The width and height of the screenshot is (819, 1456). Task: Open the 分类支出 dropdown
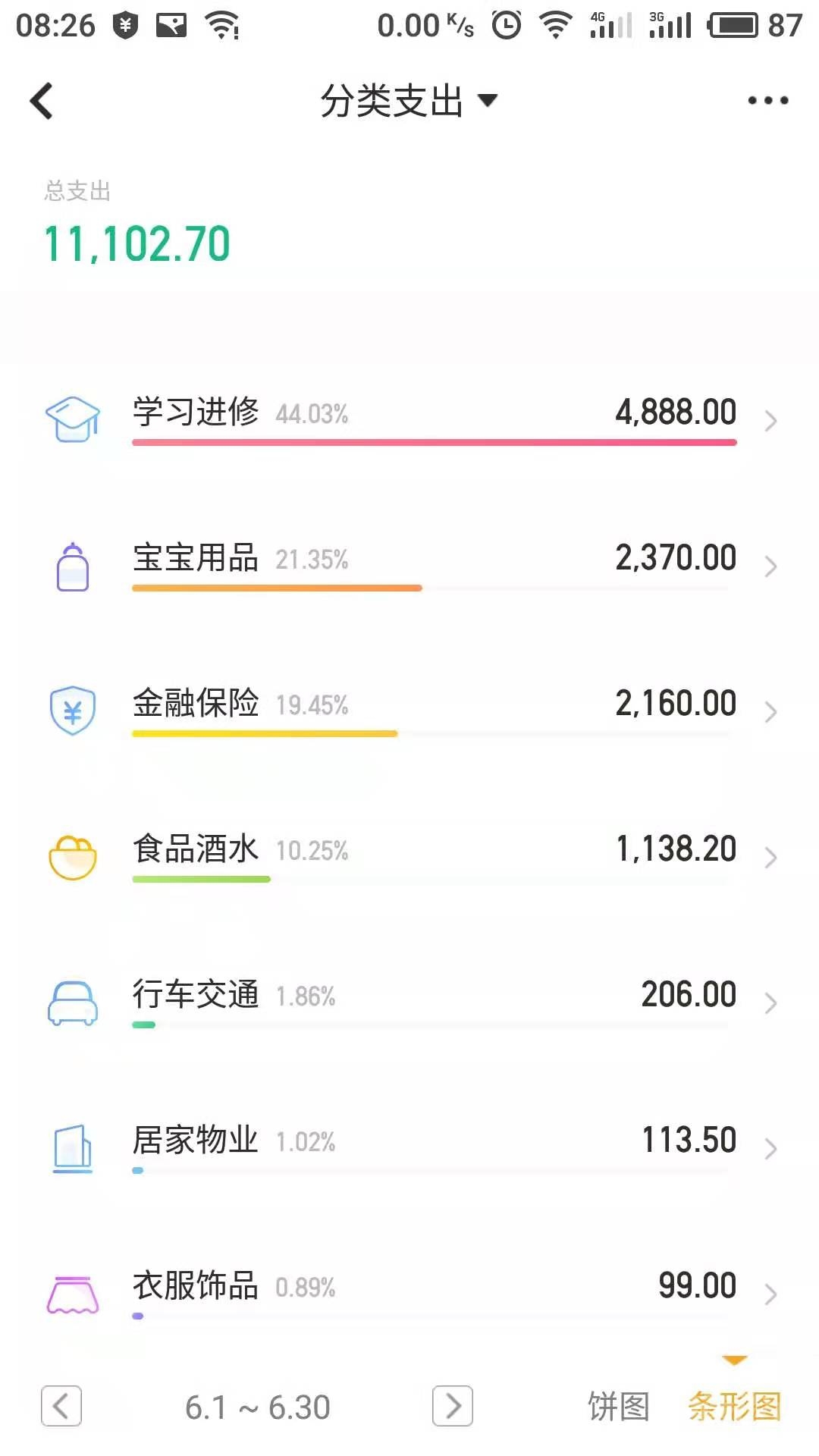[408, 101]
